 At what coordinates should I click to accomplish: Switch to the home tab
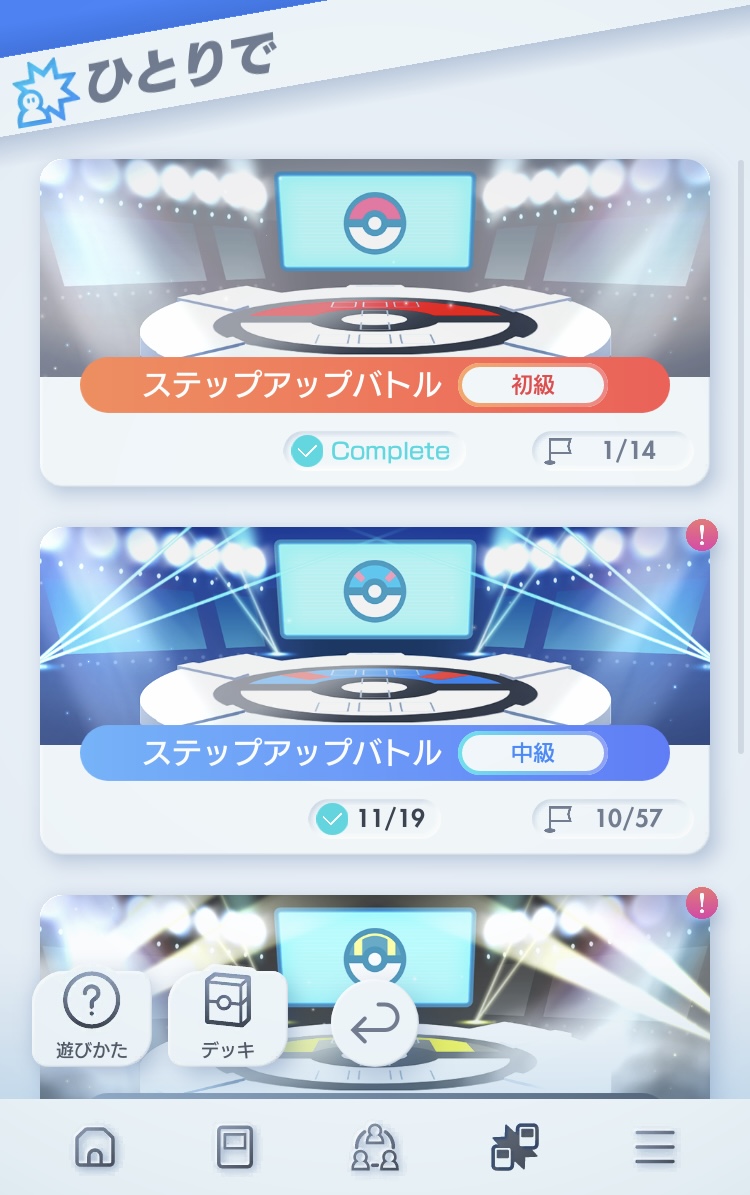click(x=95, y=1147)
